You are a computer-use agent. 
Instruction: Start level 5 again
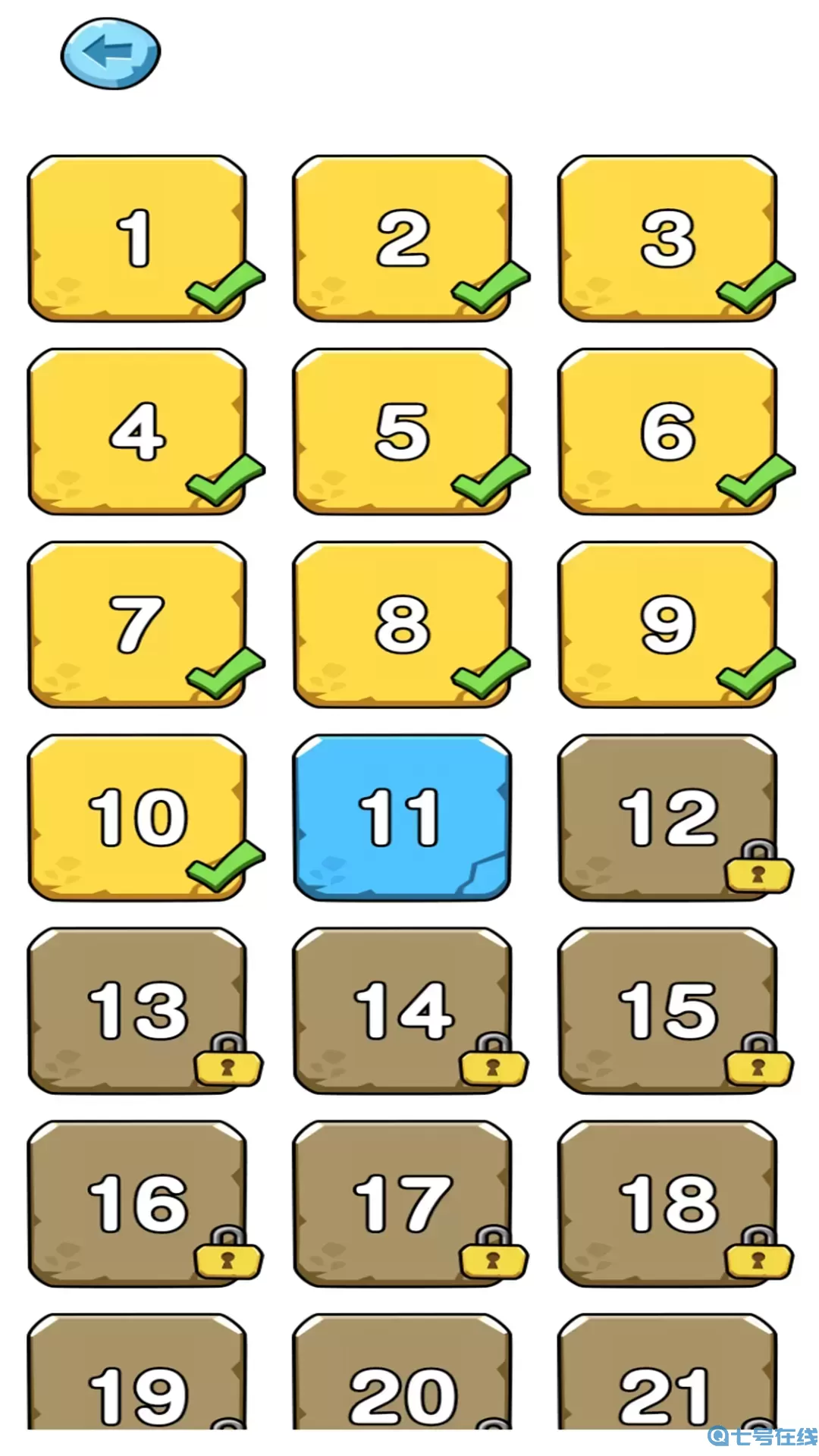click(x=403, y=431)
